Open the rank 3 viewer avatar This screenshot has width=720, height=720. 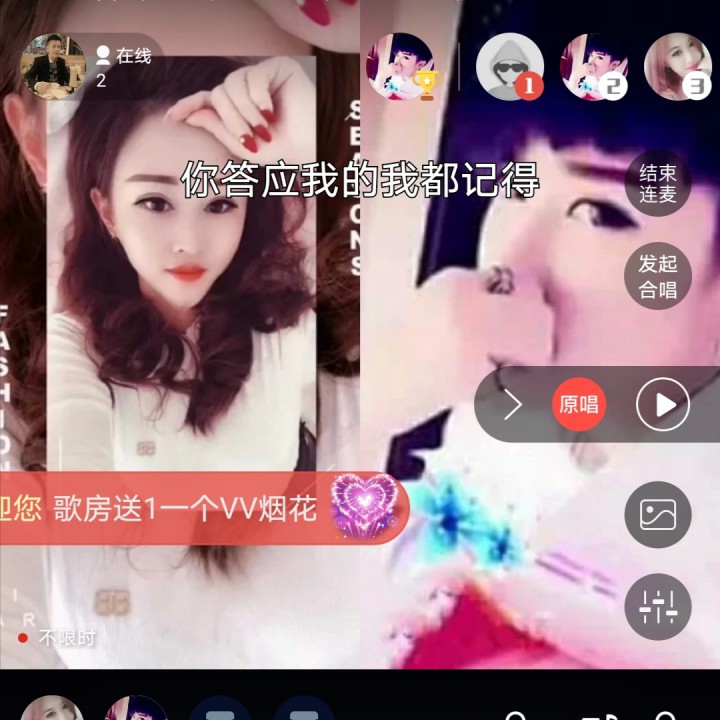678,67
